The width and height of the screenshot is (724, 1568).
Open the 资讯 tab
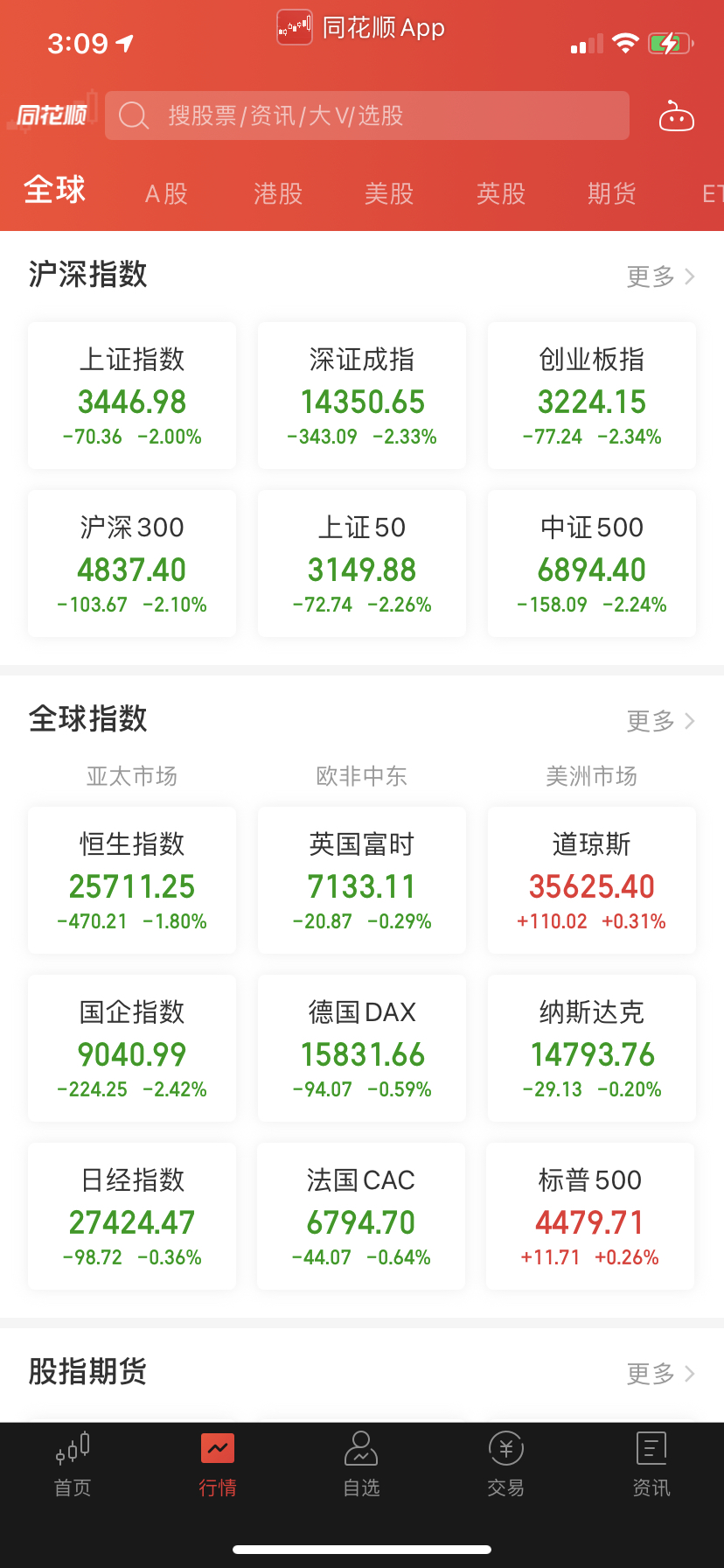pos(651,1464)
